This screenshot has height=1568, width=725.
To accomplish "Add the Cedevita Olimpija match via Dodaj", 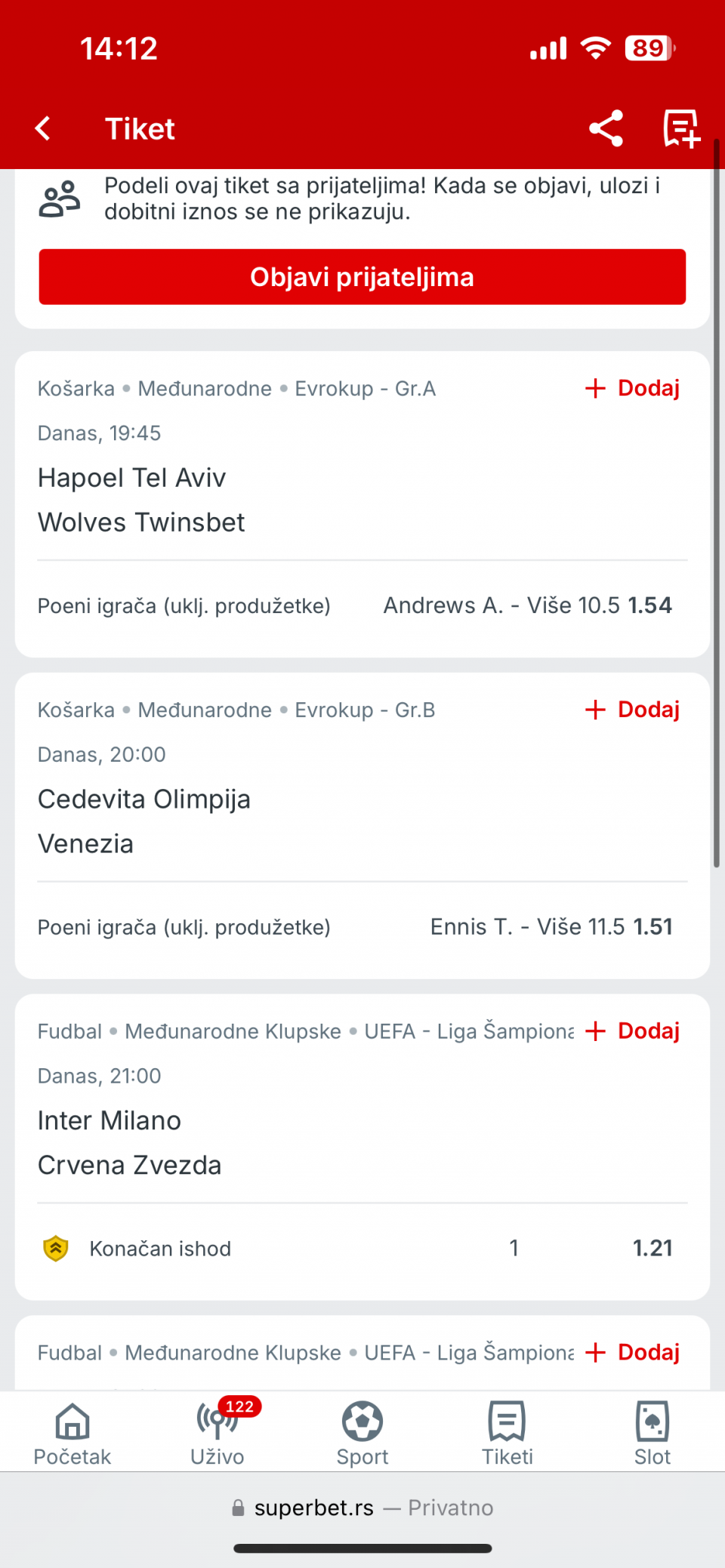I will click(x=633, y=710).
